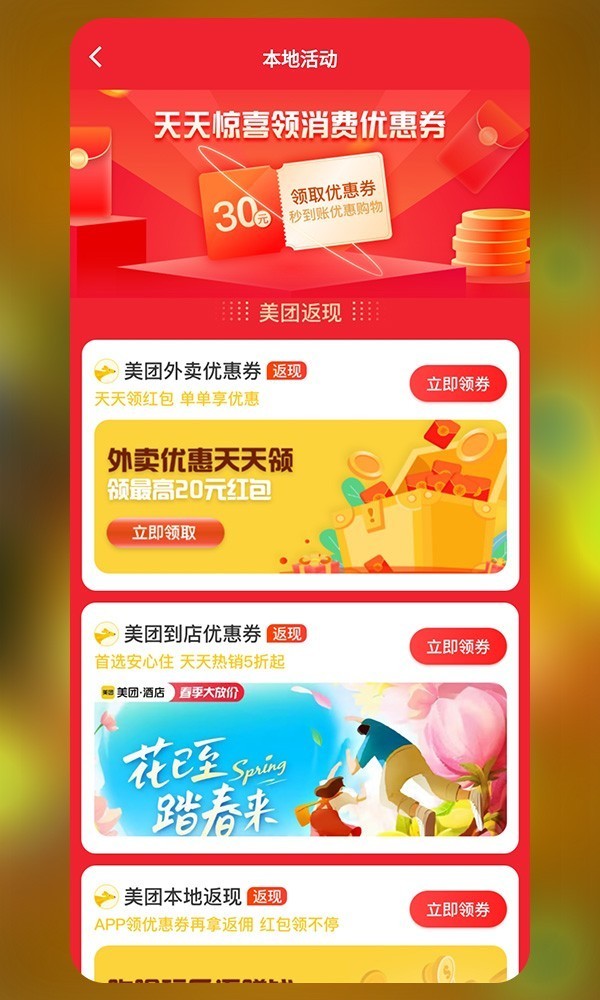Open the 外卖优惠天天领 banner

[x=300, y=497]
